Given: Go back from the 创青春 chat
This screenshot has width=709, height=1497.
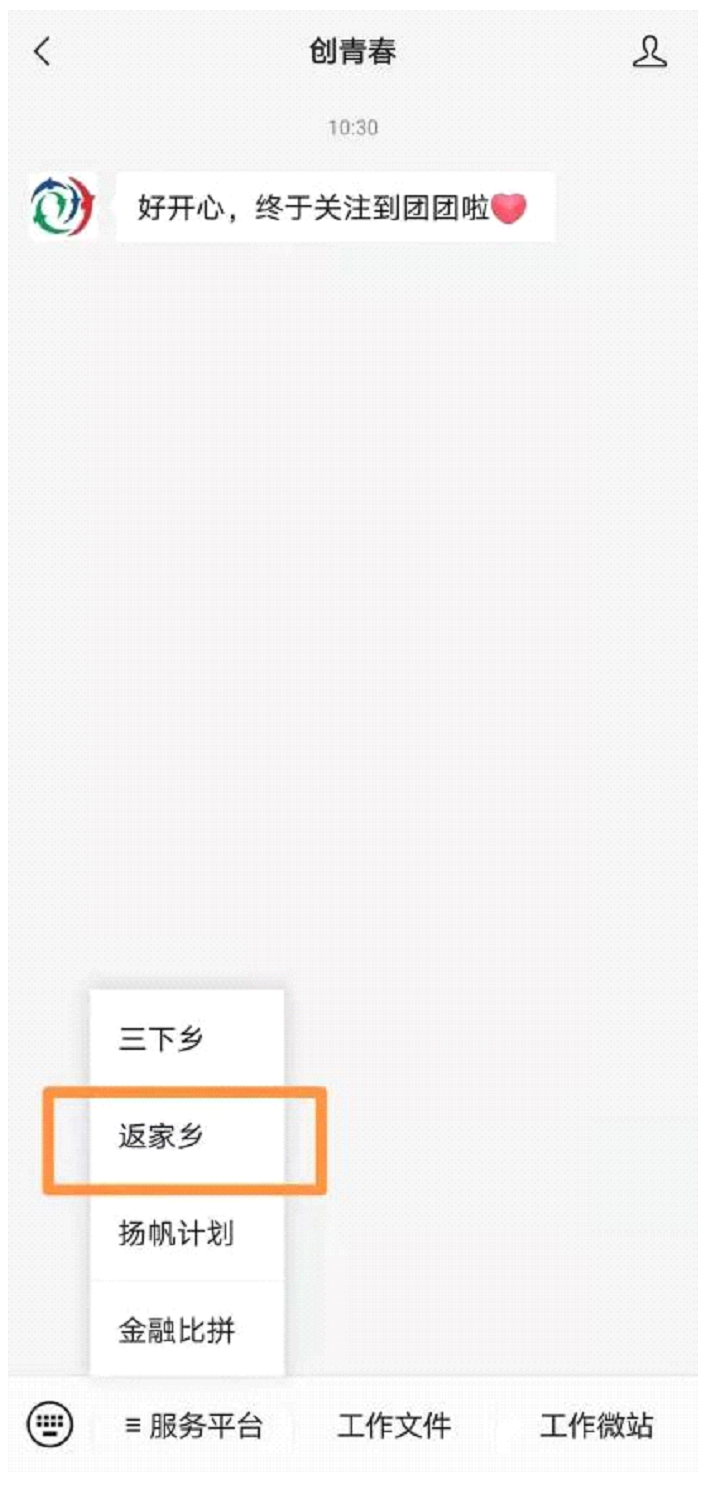Looking at the screenshot, I should pyautogui.click(x=41, y=52).
